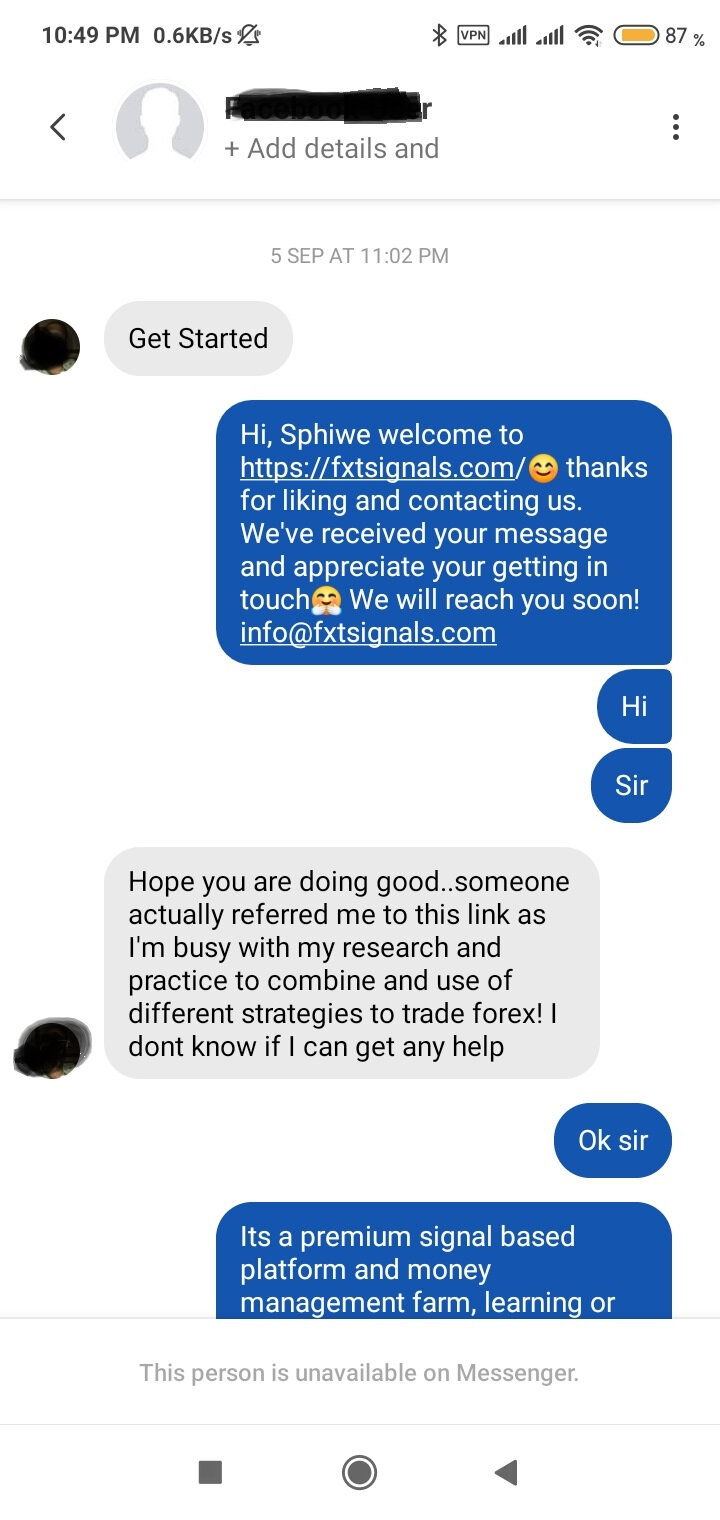Tap the info@fxtsignals.com email link
The image size is (720, 1520).
(368, 633)
